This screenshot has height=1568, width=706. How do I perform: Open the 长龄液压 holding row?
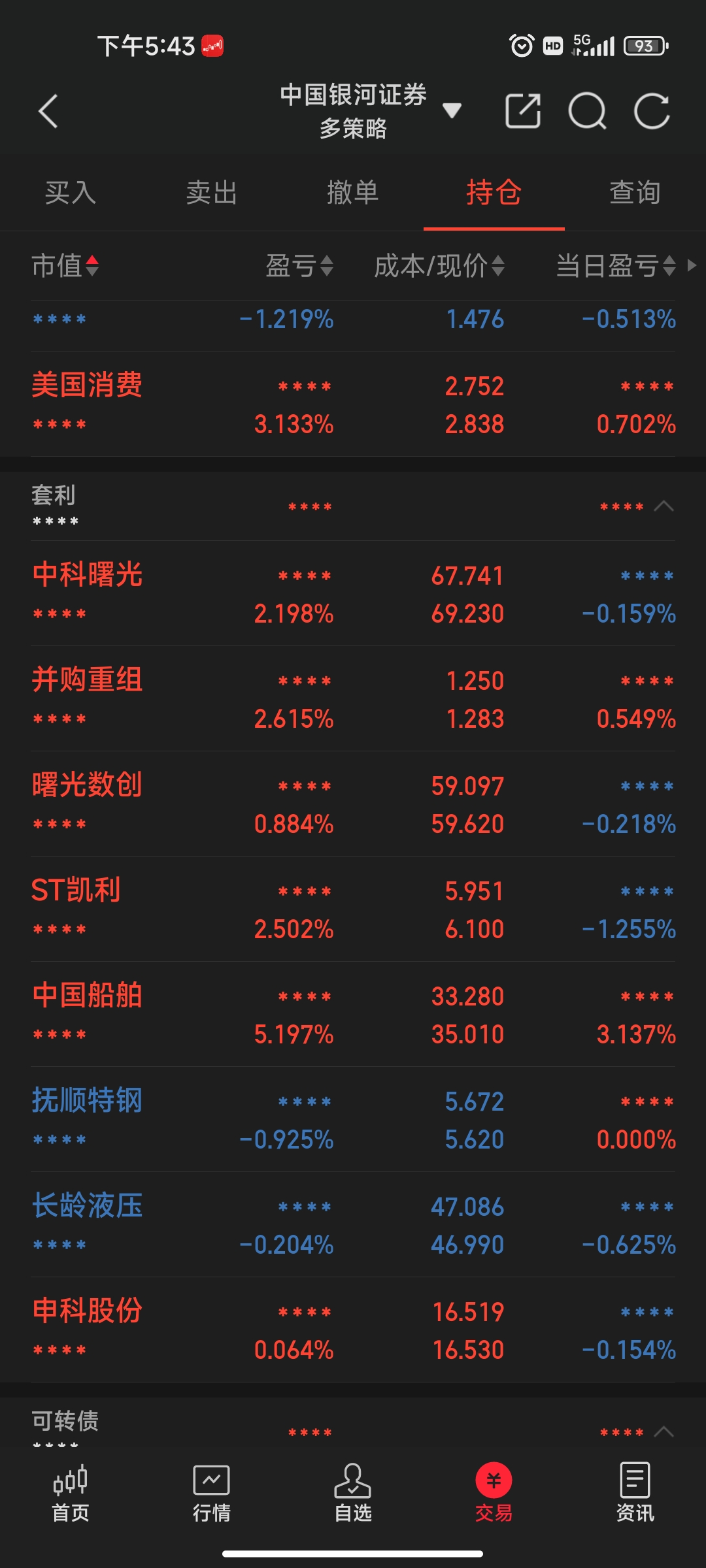point(353,1225)
